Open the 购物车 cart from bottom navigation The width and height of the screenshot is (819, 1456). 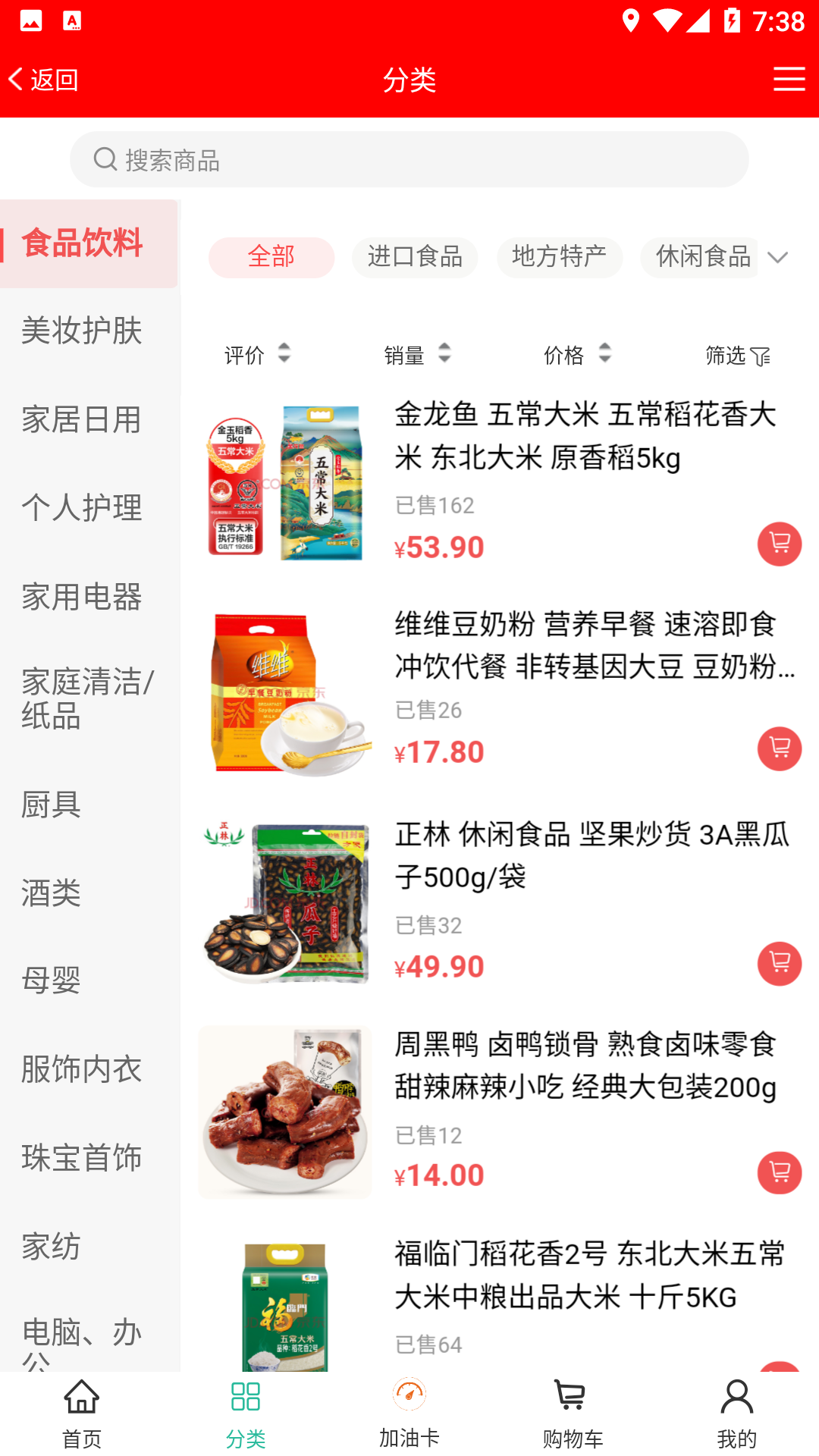click(x=572, y=1414)
